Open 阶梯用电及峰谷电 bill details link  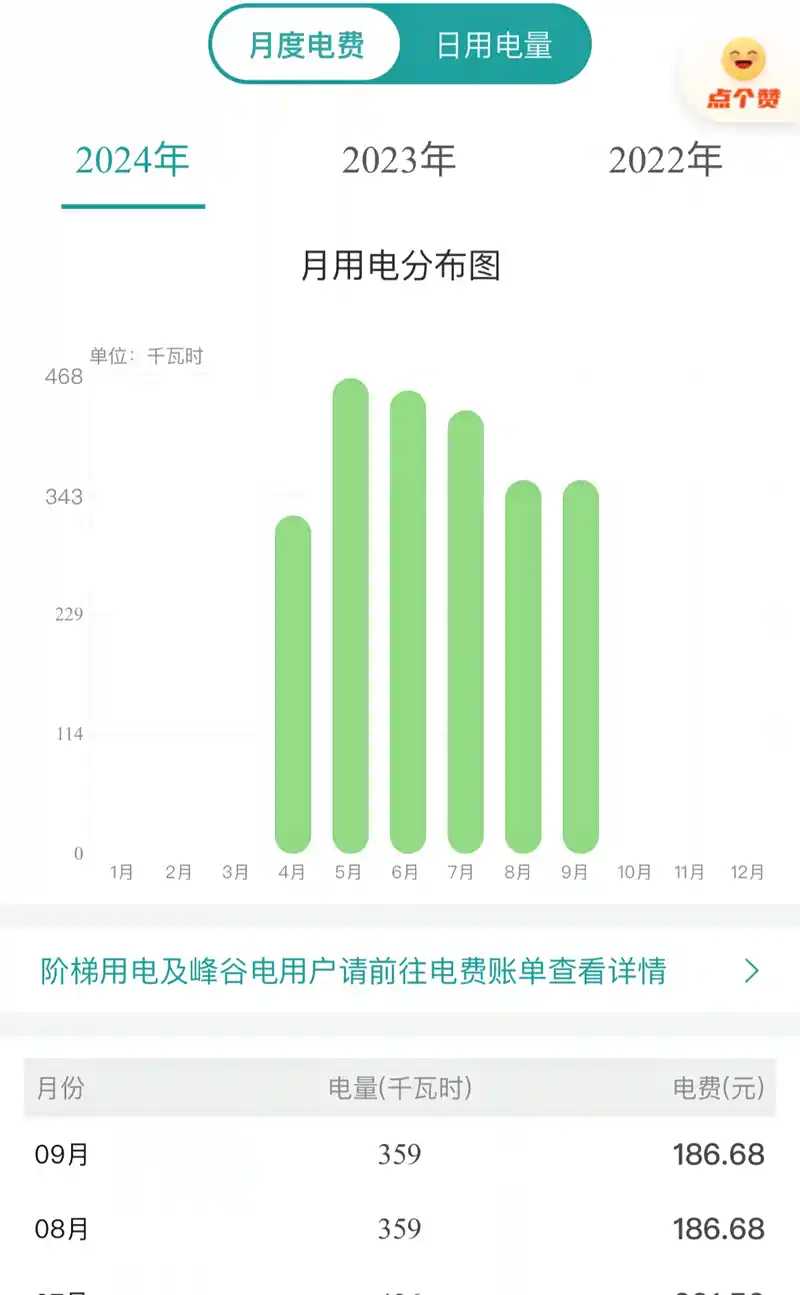400,971
